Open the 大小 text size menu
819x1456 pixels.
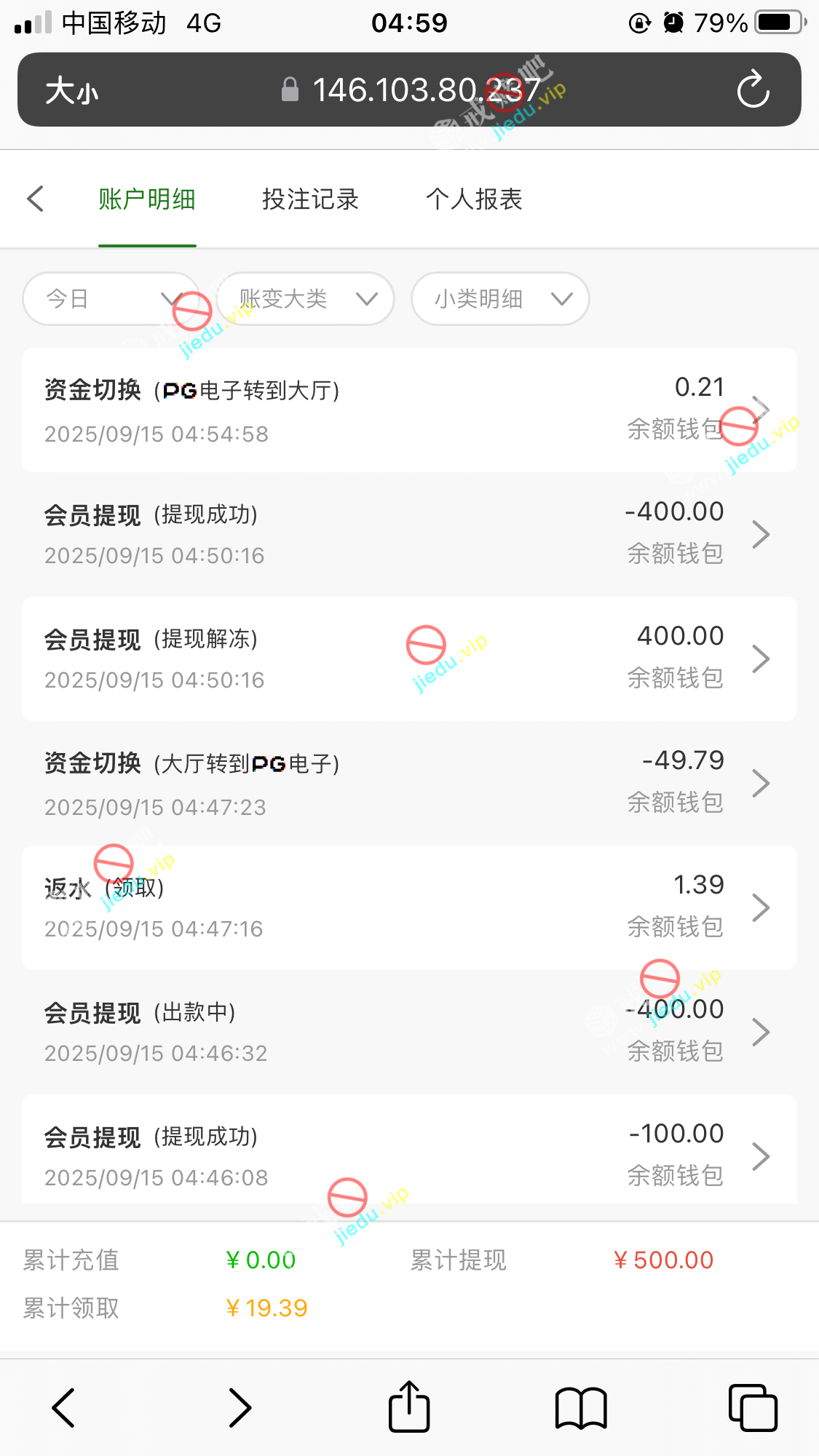click(71, 91)
